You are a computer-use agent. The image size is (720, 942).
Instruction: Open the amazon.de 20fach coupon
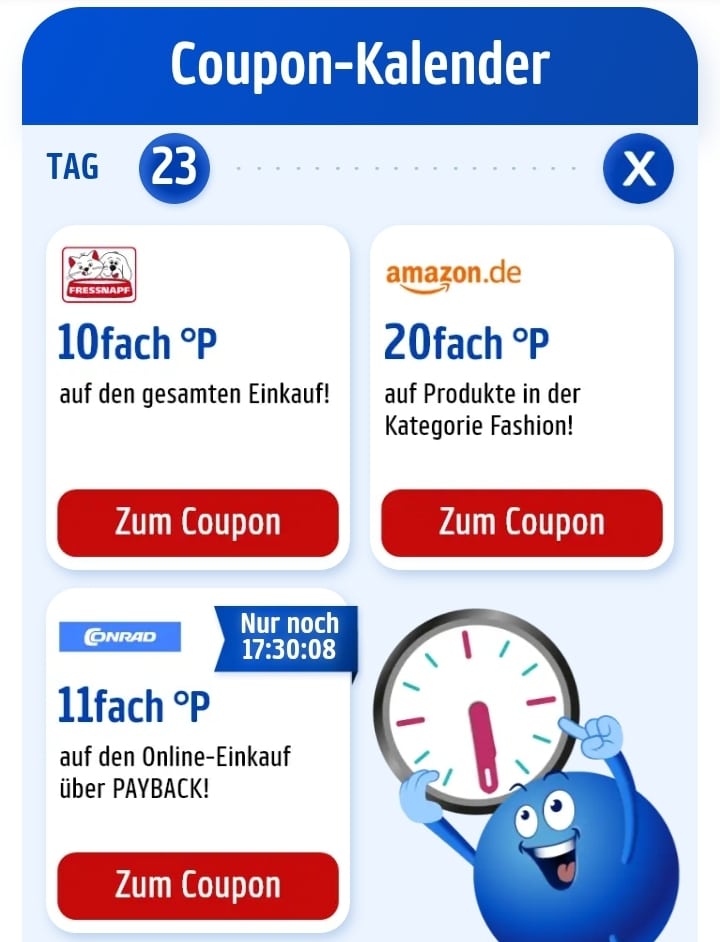(521, 522)
